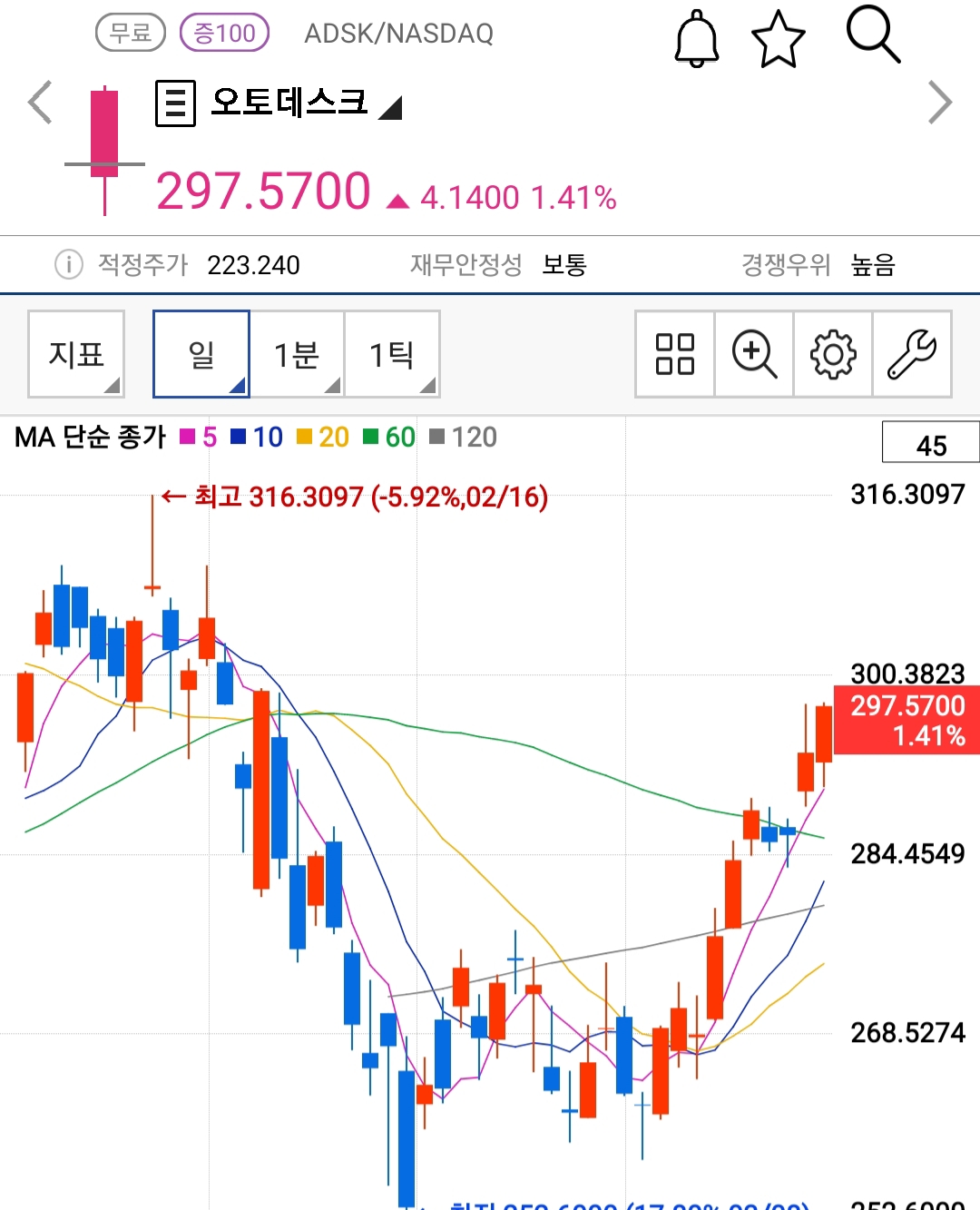Tap the 적정주가 info icon
Image resolution: width=980 pixels, height=1210 pixels.
click(68, 264)
